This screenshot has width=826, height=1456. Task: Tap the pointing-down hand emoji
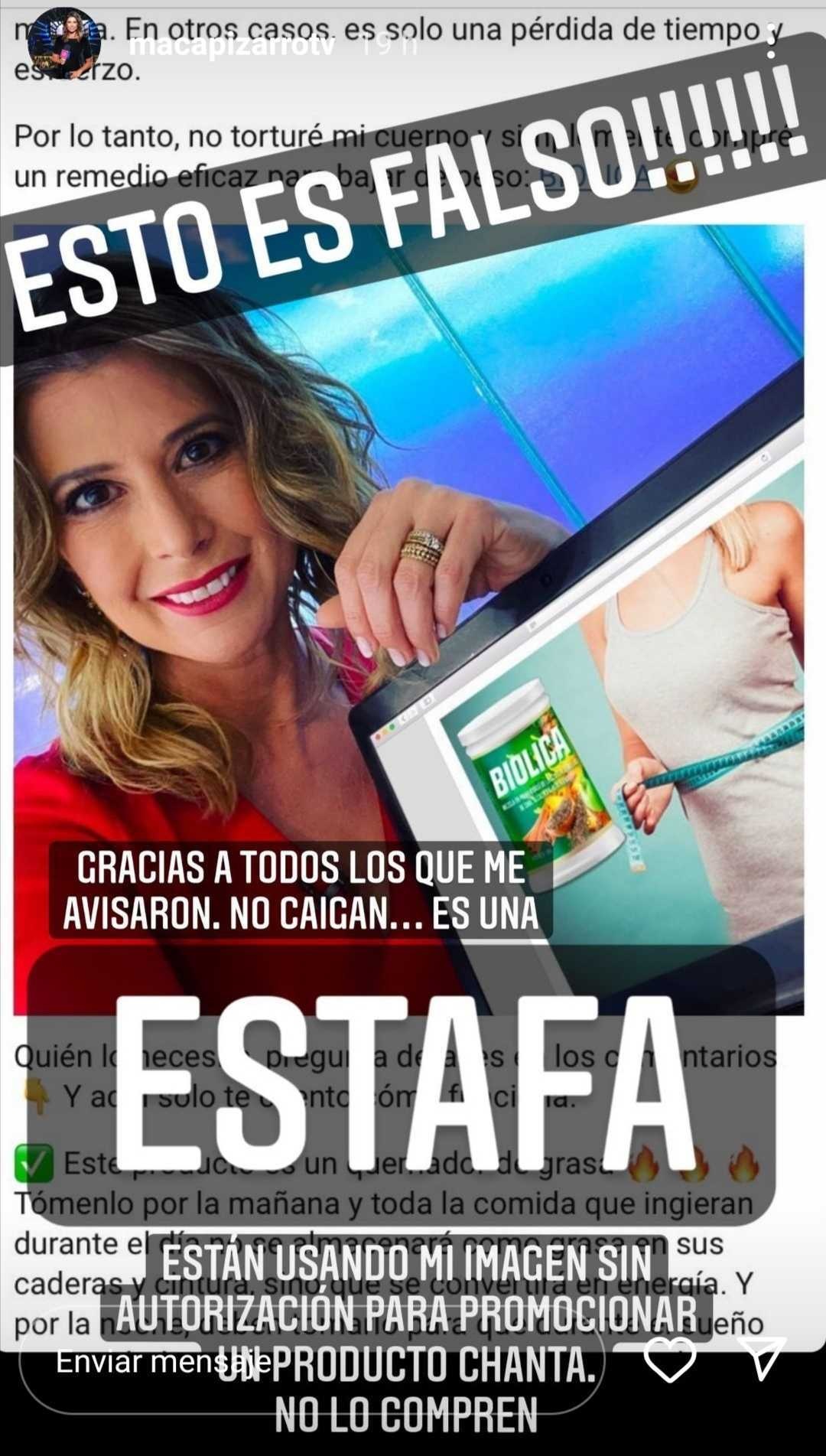[x=34, y=1094]
